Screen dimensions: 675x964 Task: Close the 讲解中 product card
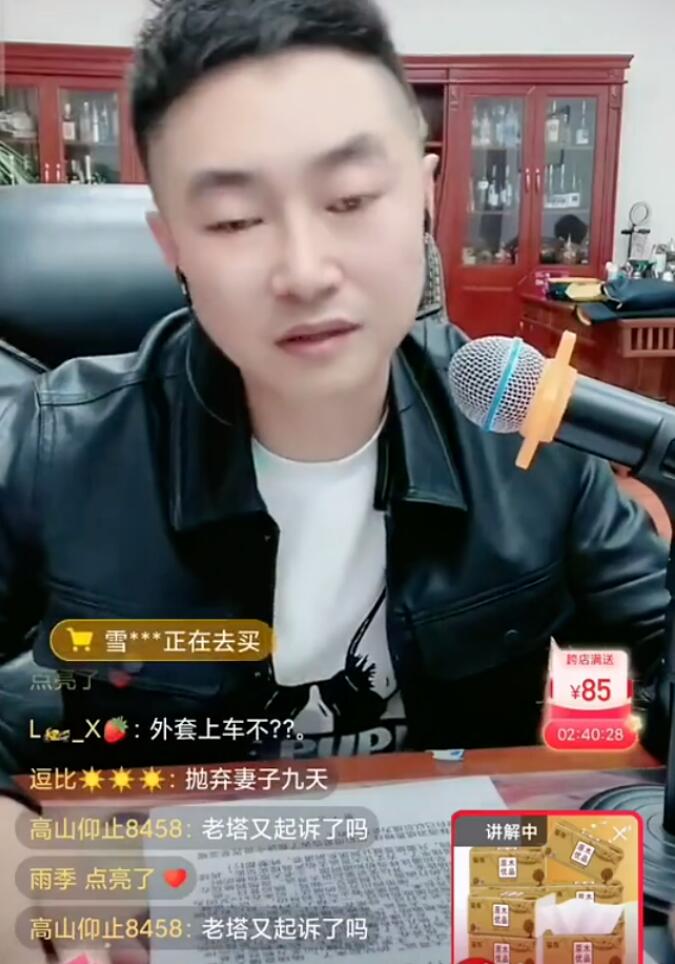622,832
